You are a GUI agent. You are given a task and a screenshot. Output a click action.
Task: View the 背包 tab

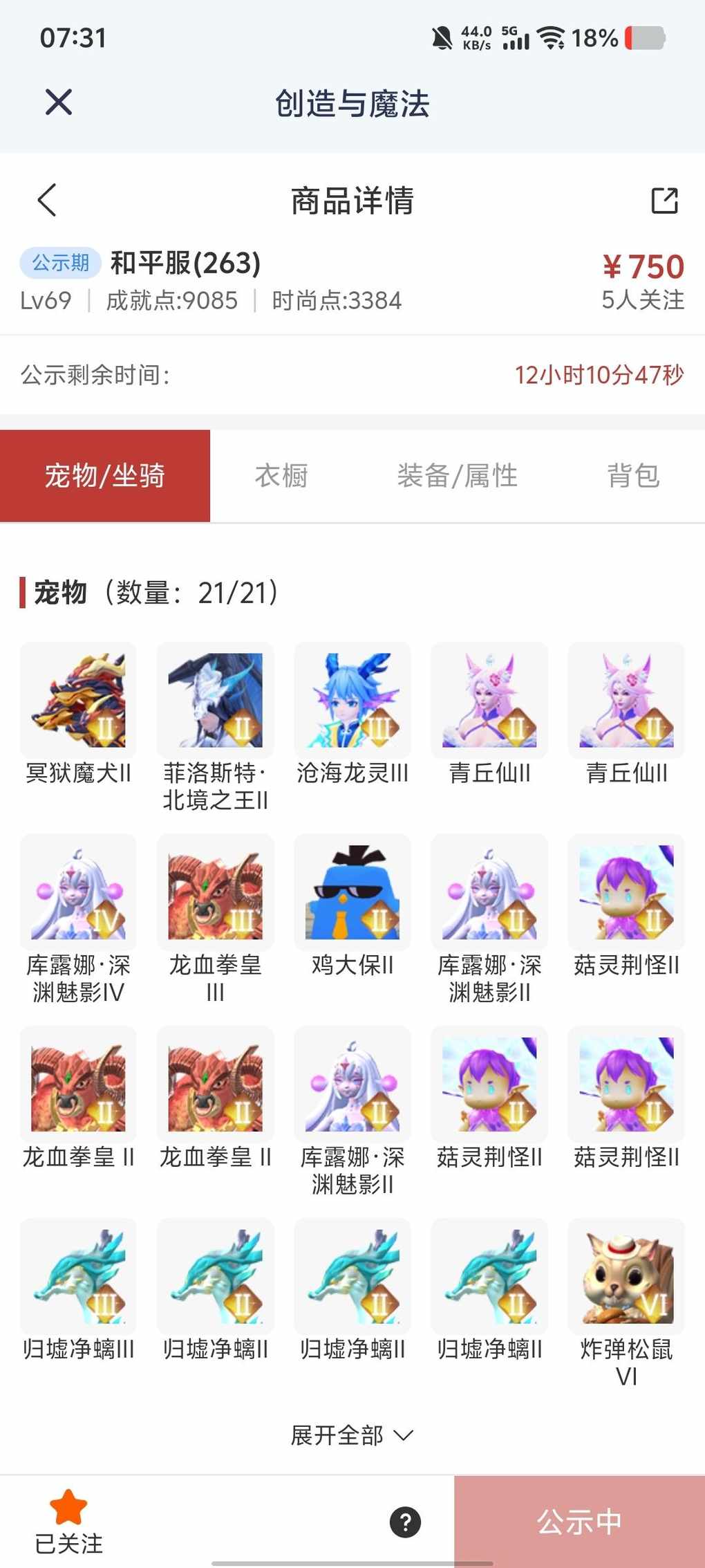[632, 476]
